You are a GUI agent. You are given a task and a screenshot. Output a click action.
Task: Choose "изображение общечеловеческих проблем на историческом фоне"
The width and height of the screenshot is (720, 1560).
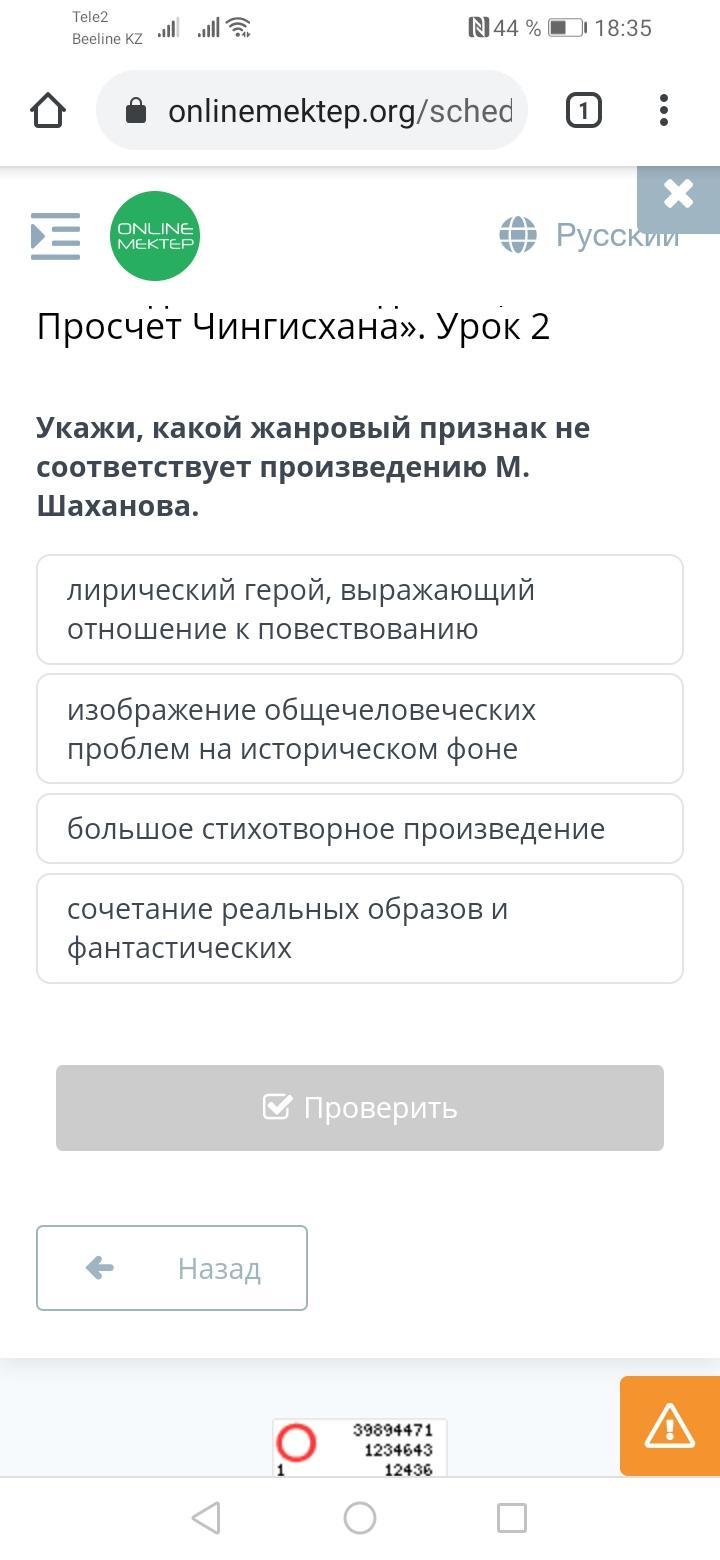click(x=360, y=728)
